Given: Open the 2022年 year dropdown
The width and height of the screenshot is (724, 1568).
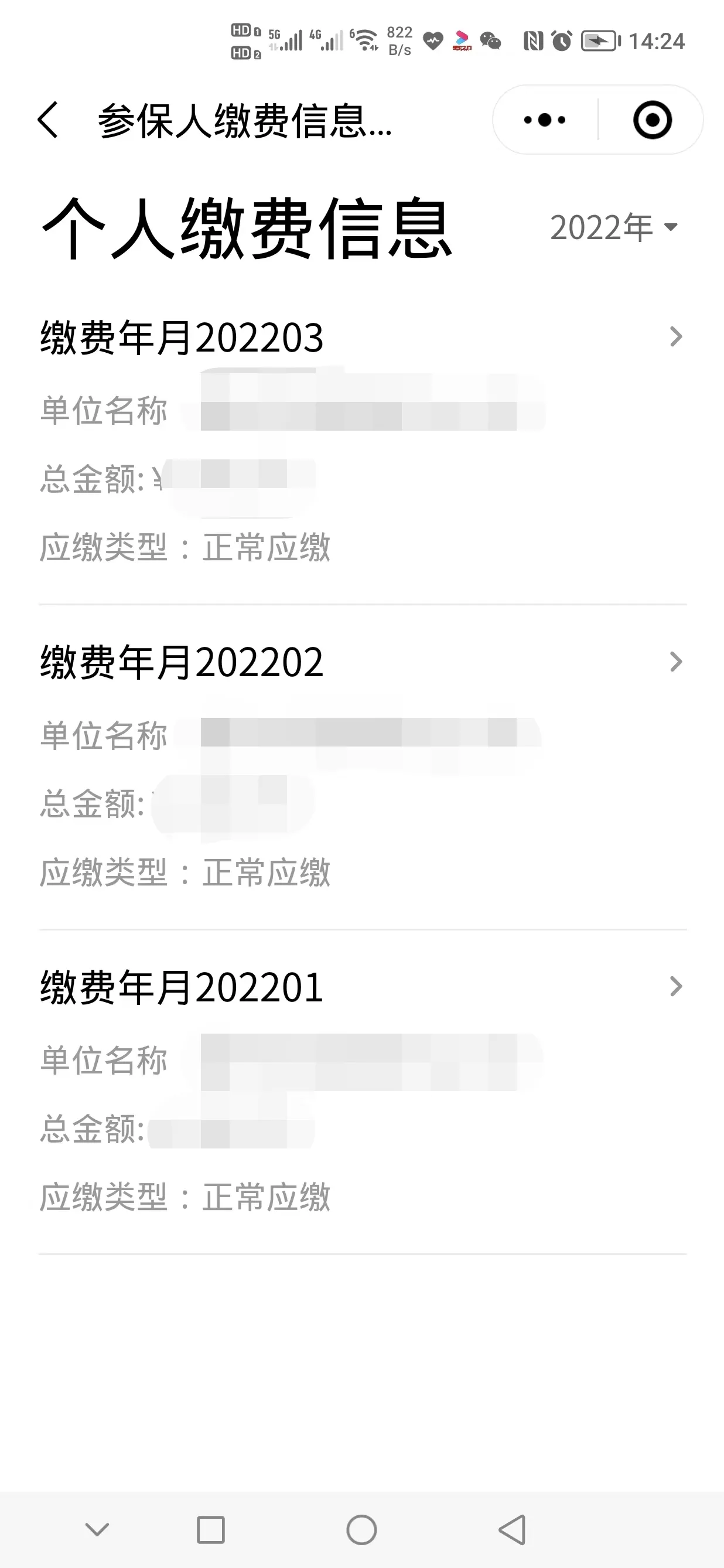Looking at the screenshot, I should [614, 228].
